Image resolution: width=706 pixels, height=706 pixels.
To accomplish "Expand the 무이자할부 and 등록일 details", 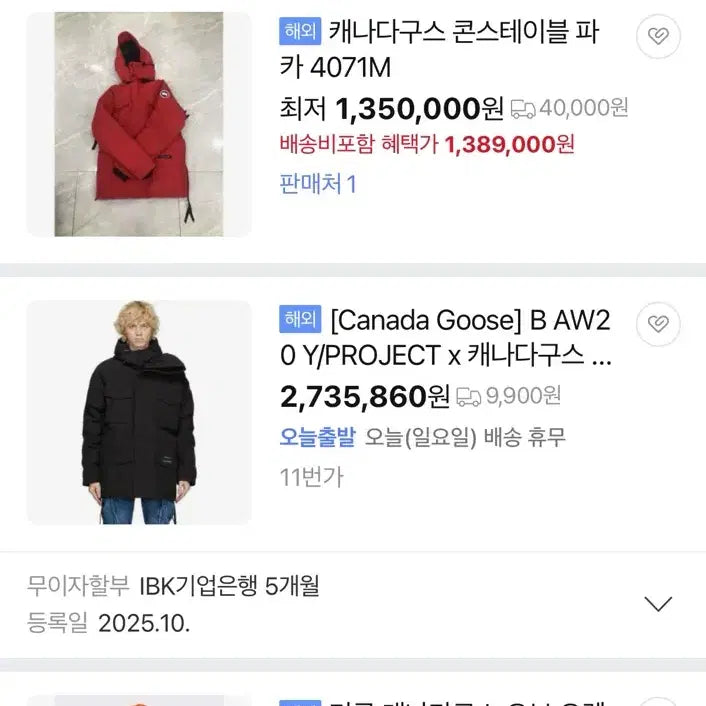I will (x=658, y=604).
